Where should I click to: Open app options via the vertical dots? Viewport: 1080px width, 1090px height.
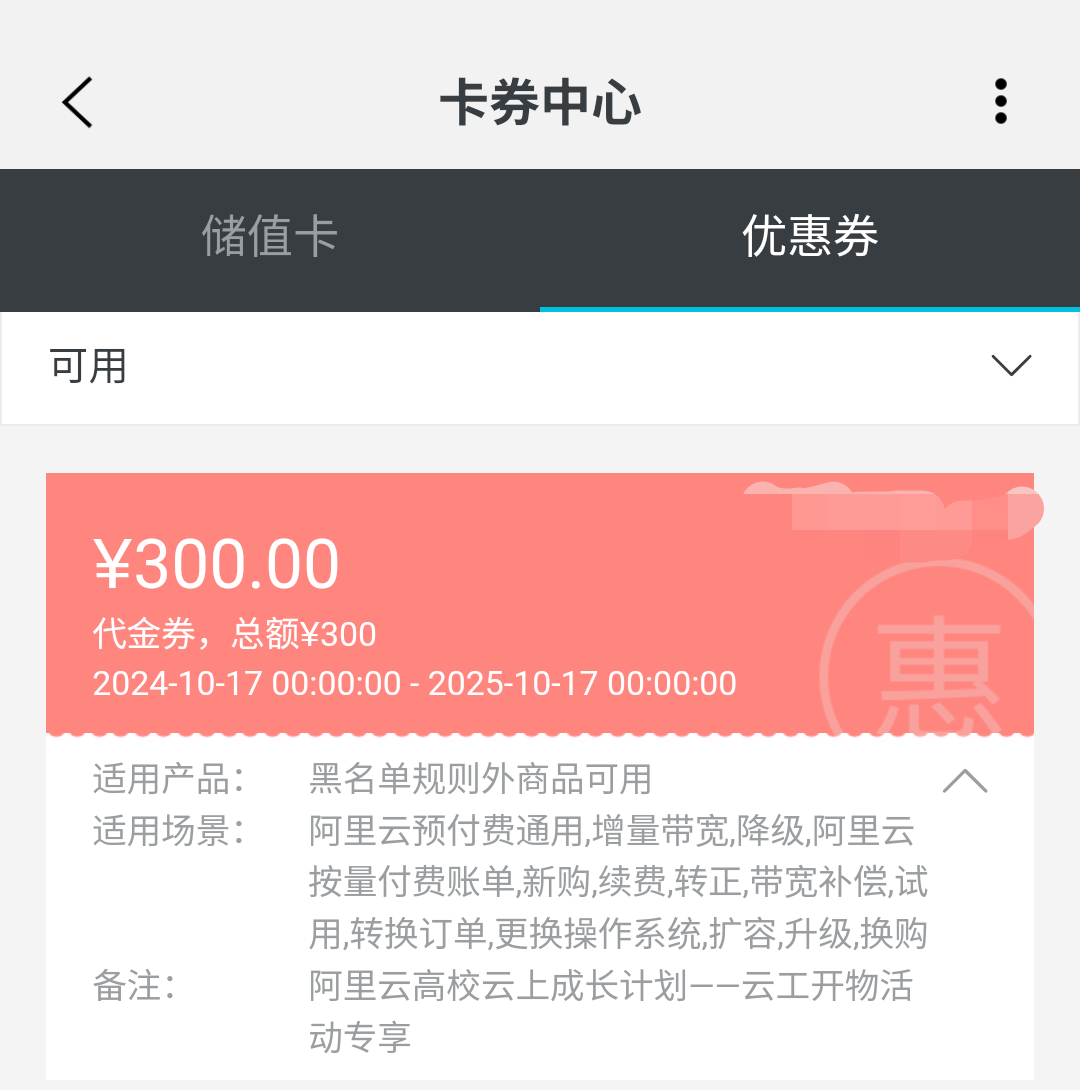[x=1000, y=100]
